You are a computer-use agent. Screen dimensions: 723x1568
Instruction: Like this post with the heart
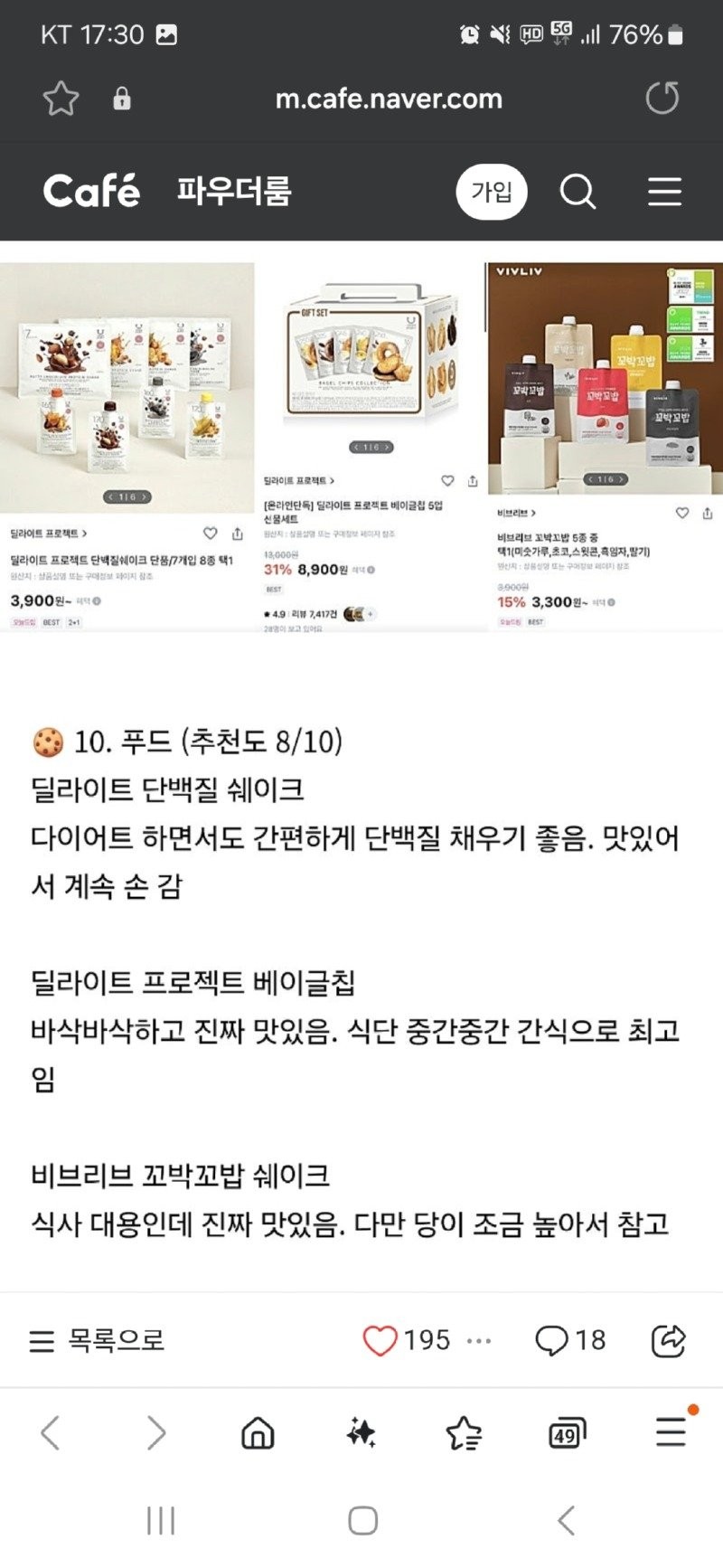(x=380, y=1340)
